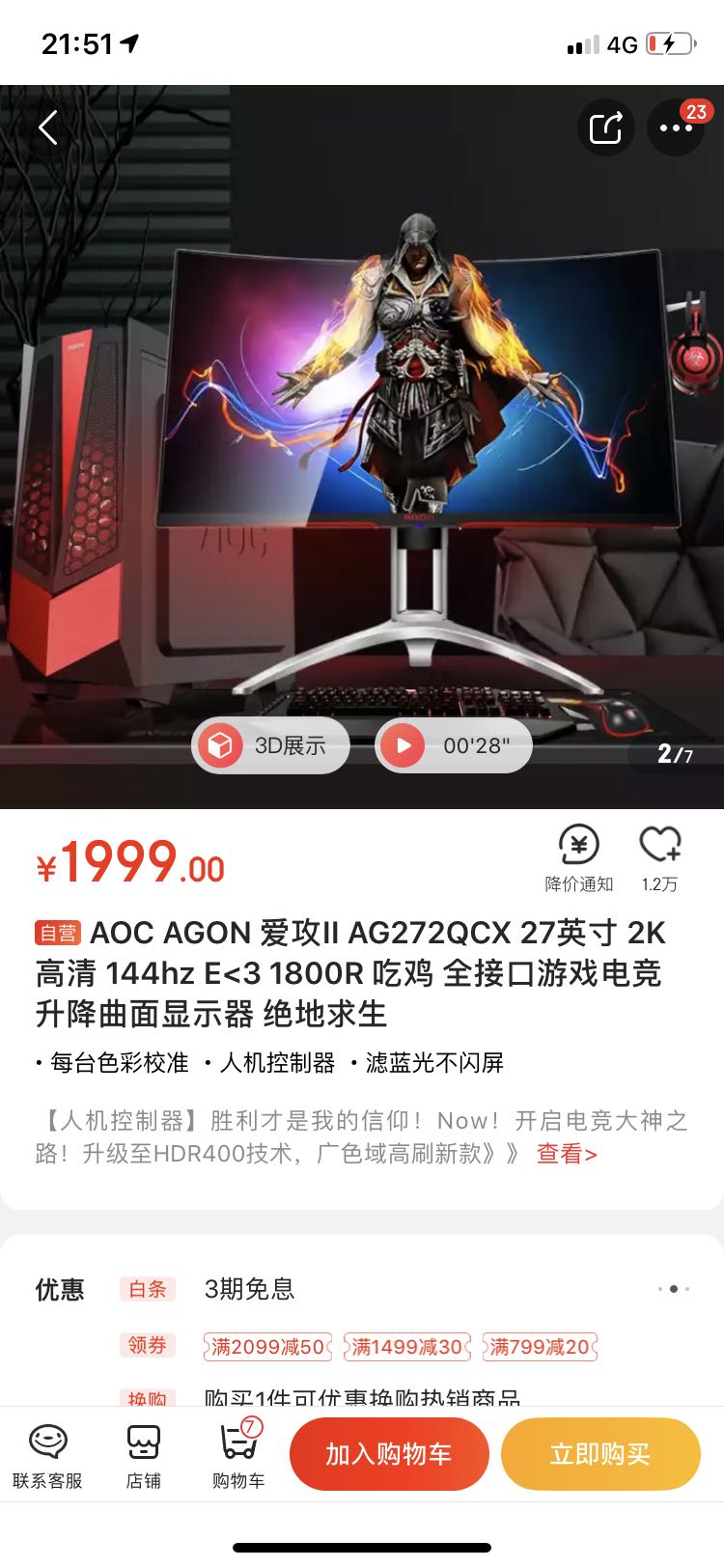This screenshot has width=724, height=1568.
Task: Go back to the previous page
Action: tap(48, 127)
